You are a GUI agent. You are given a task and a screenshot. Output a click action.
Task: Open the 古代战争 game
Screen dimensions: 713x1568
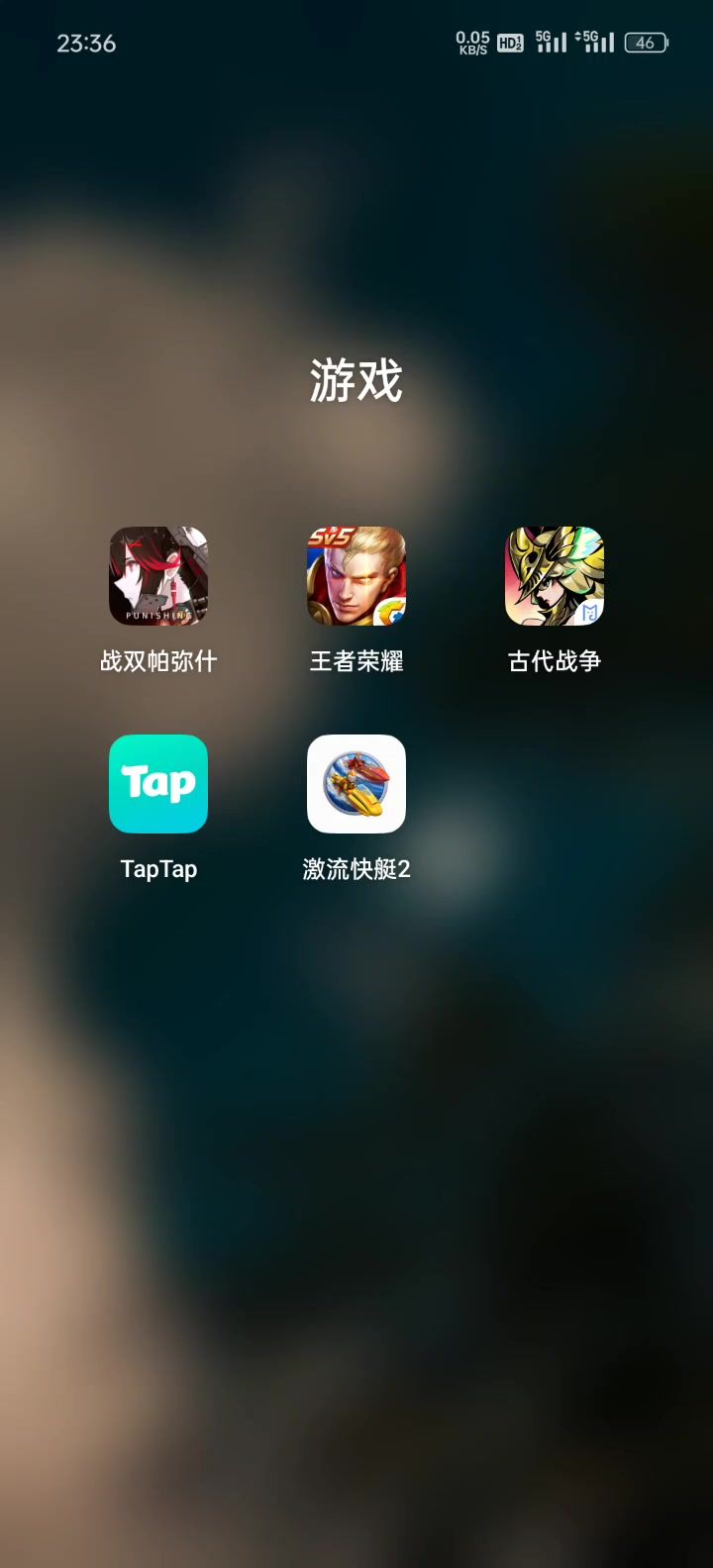pyautogui.click(x=555, y=576)
